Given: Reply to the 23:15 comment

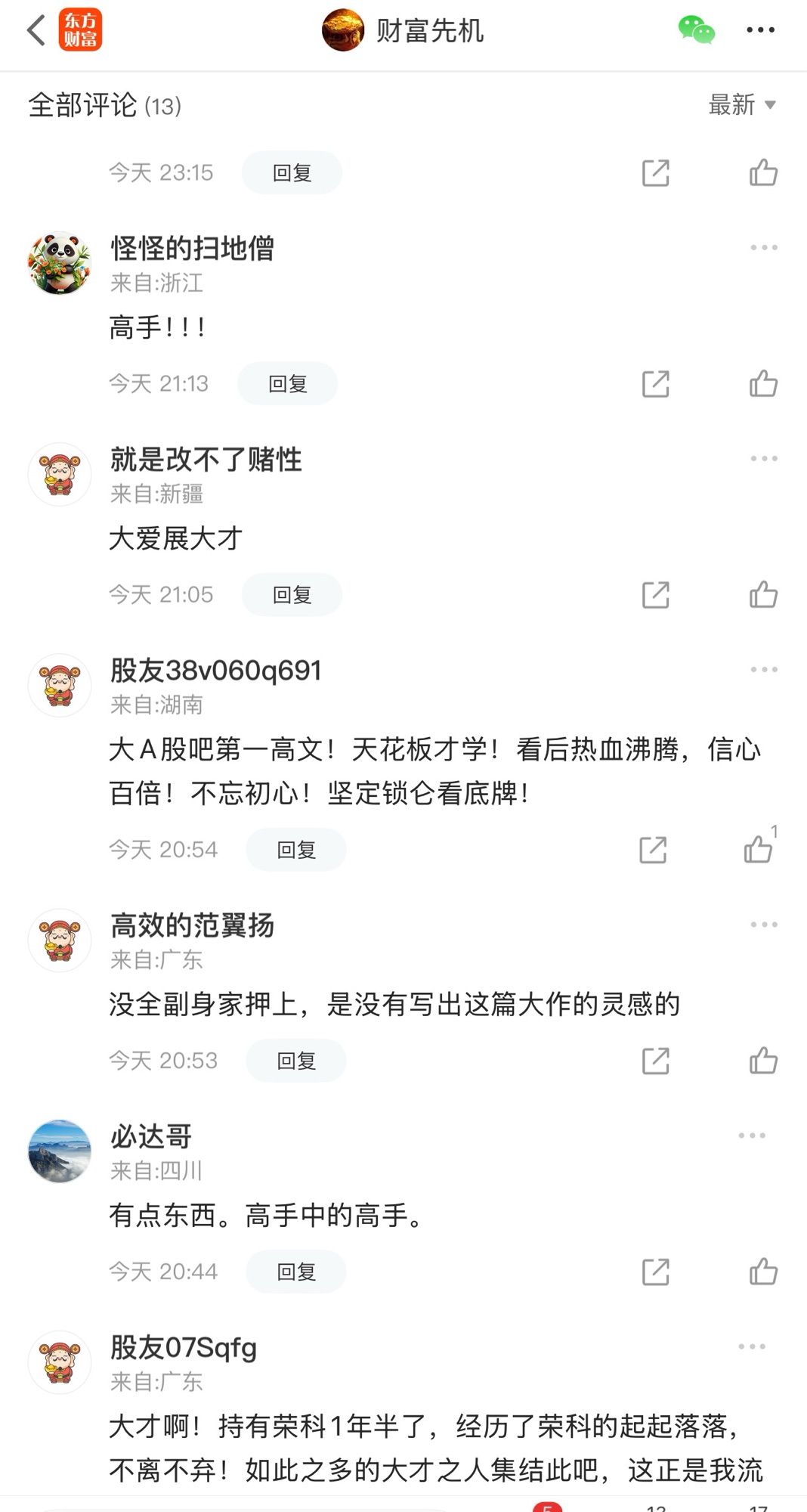Looking at the screenshot, I should 292,173.
